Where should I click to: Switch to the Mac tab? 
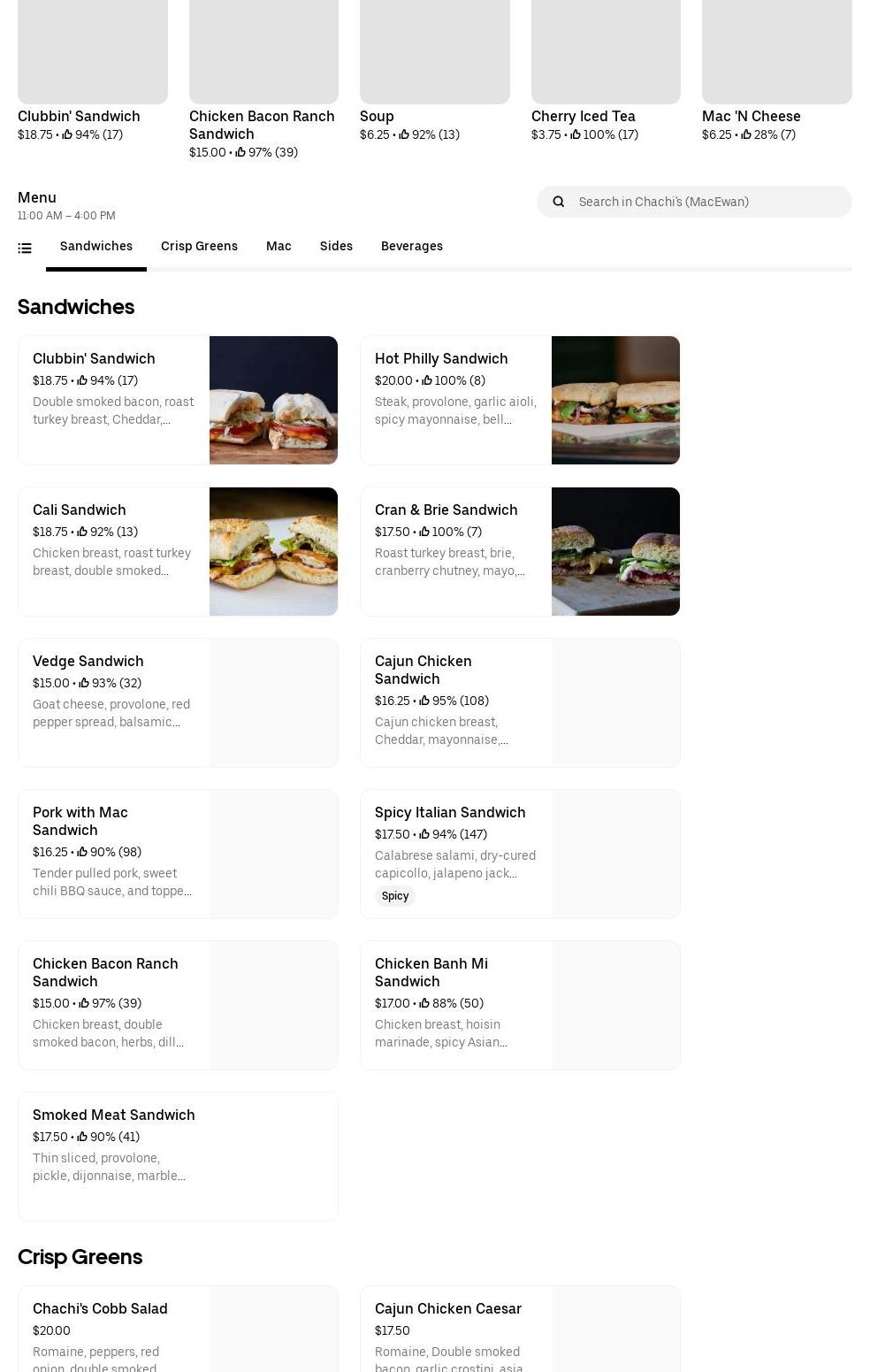[x=279, y=246]
